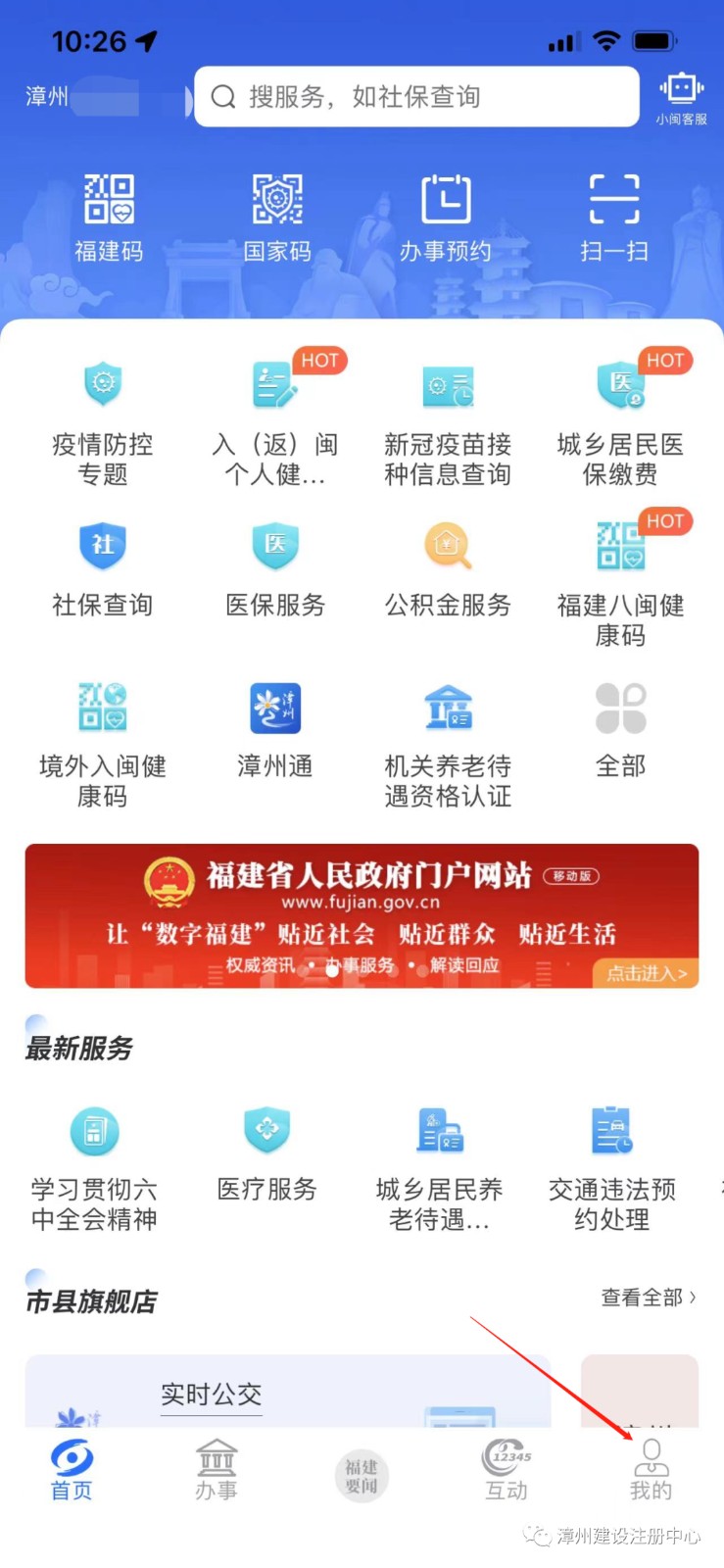
Task: Open 城乡居民医保缴费
Action: [x=620, y=423]
